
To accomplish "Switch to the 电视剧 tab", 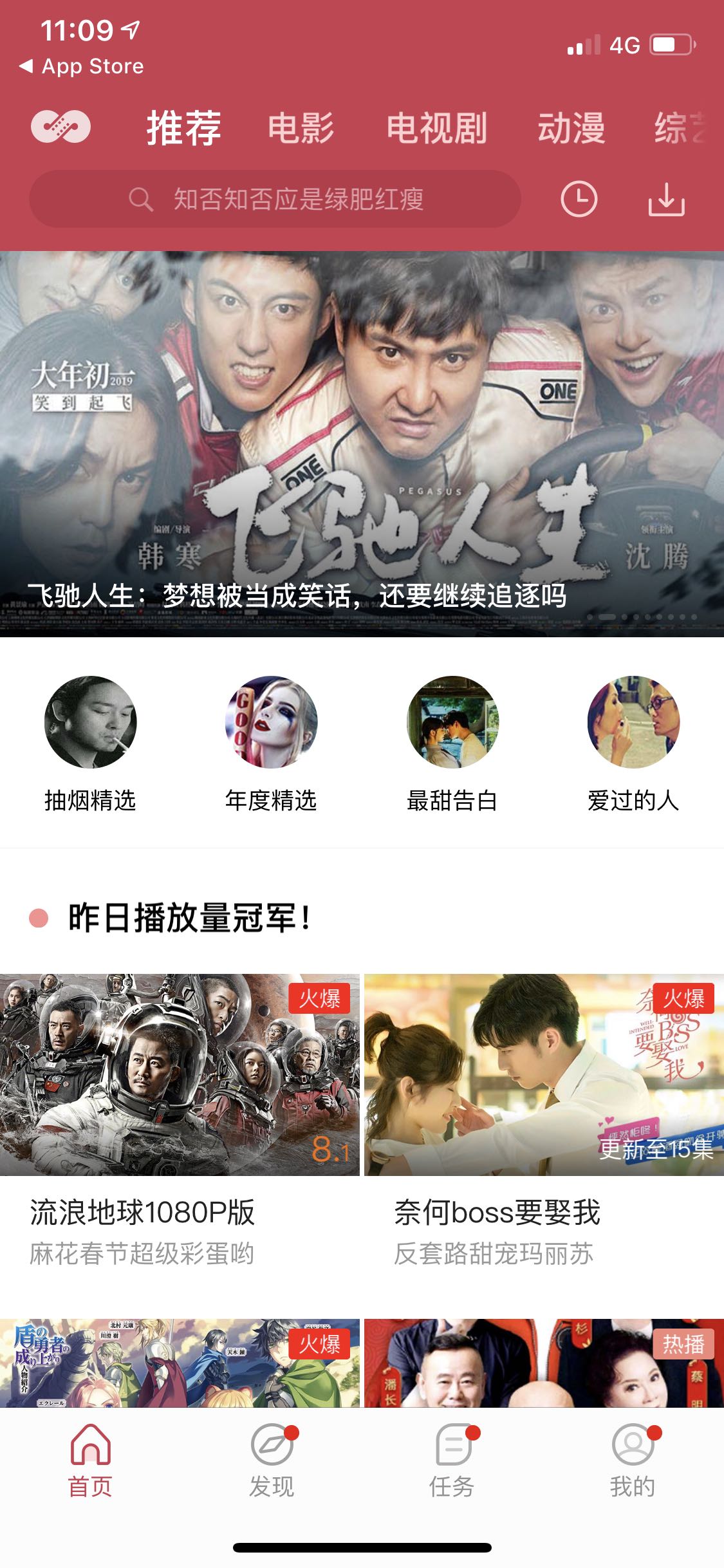I will click(436, 128).
